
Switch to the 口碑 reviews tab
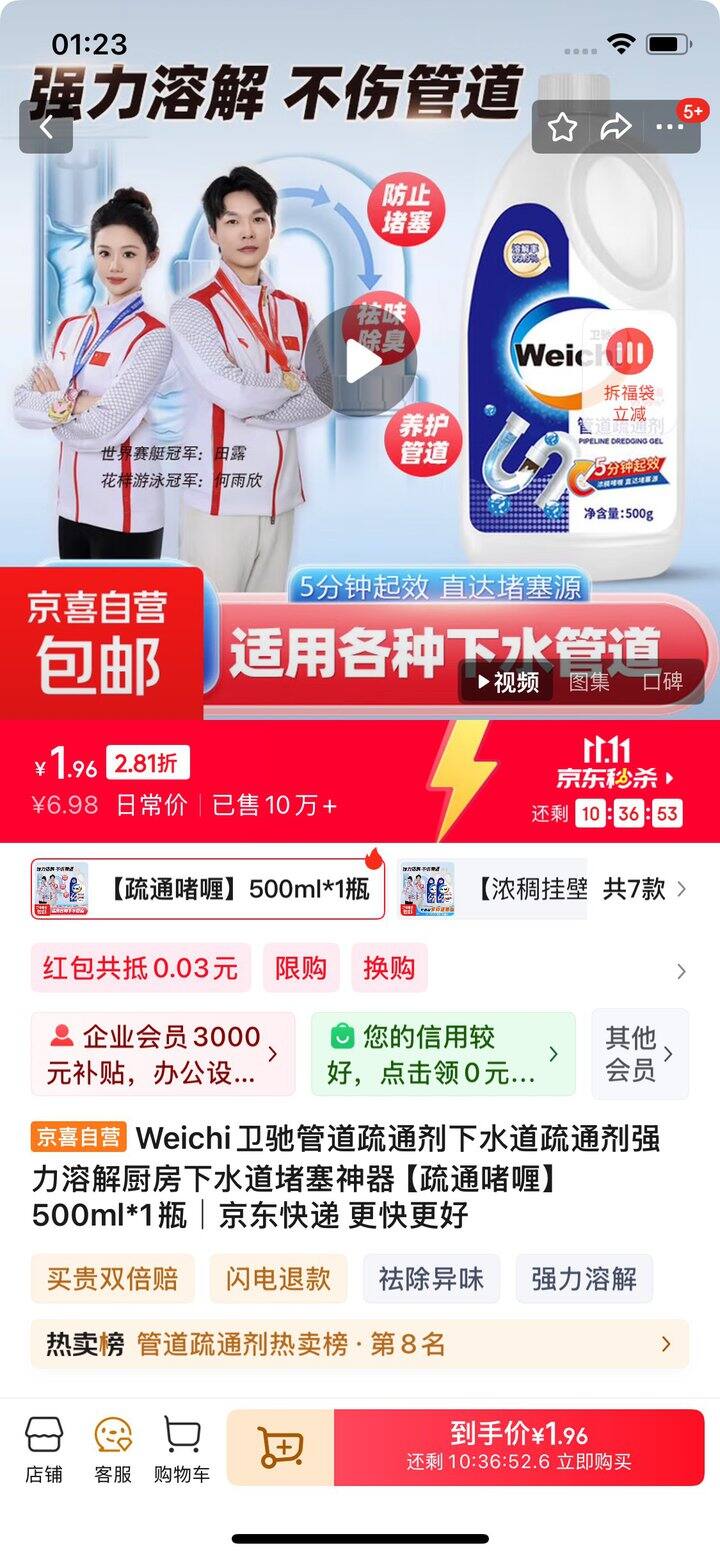click(662, 682)
